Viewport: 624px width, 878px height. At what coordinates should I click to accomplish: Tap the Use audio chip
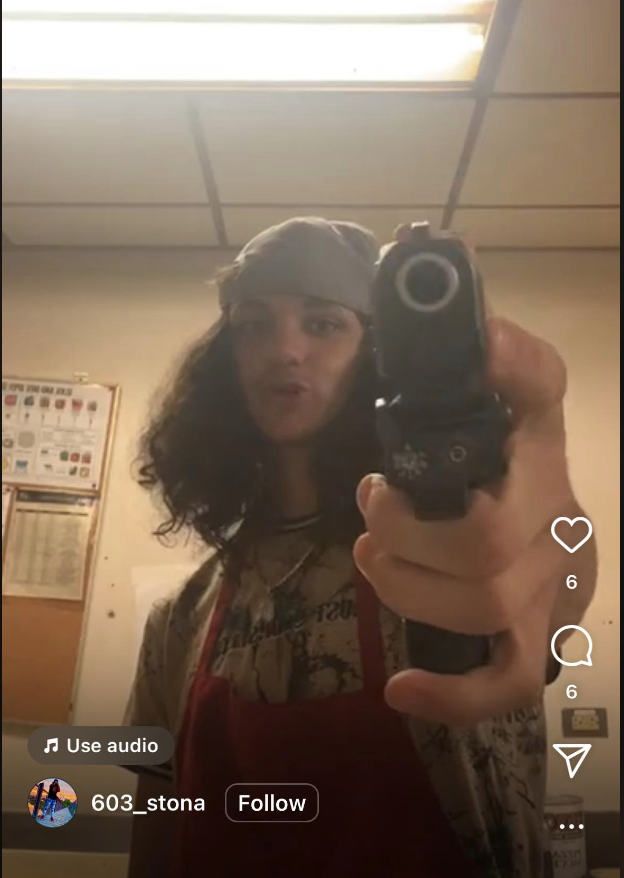[101, 746]
